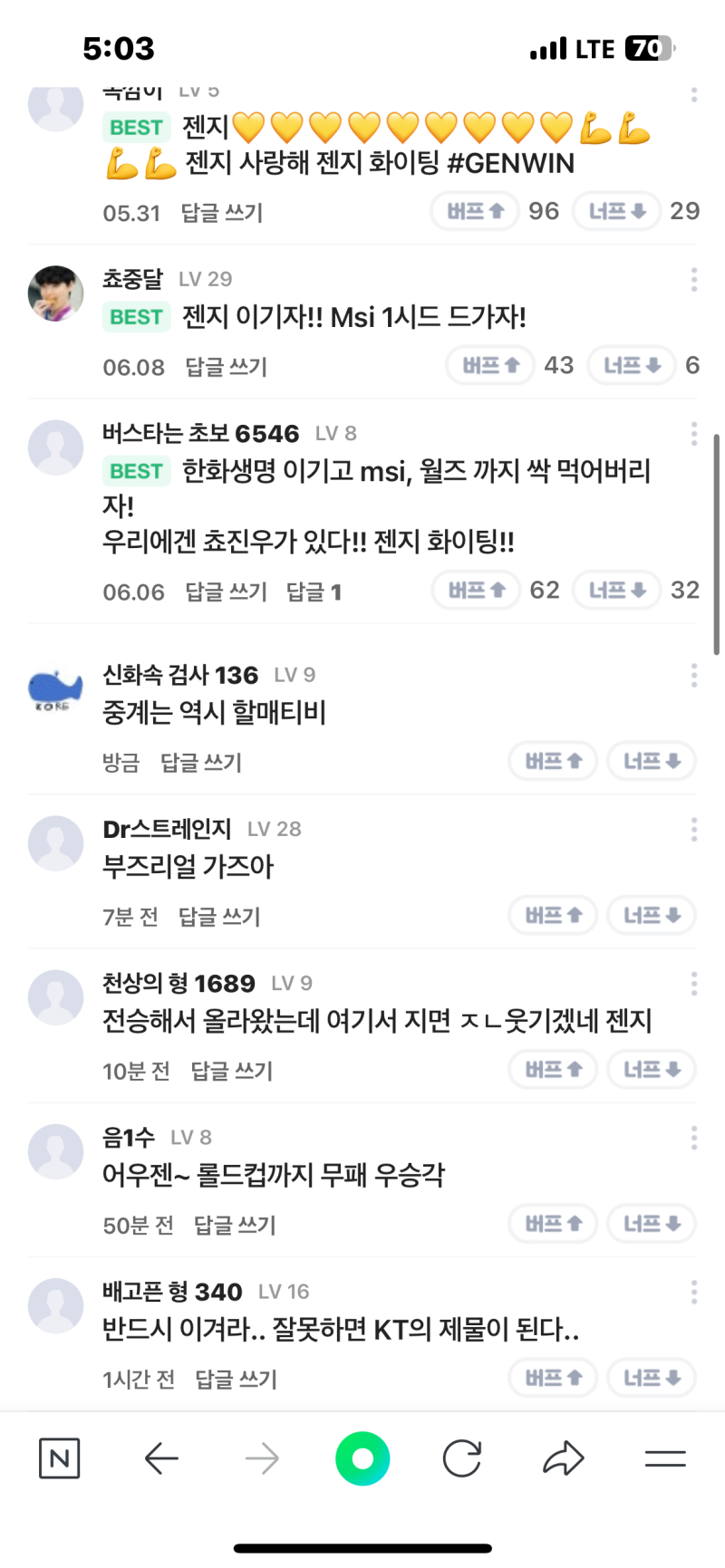Open overflow menu on 쵸중달's comment
This screenshot has height=1568, width=725.
[693, 280]
